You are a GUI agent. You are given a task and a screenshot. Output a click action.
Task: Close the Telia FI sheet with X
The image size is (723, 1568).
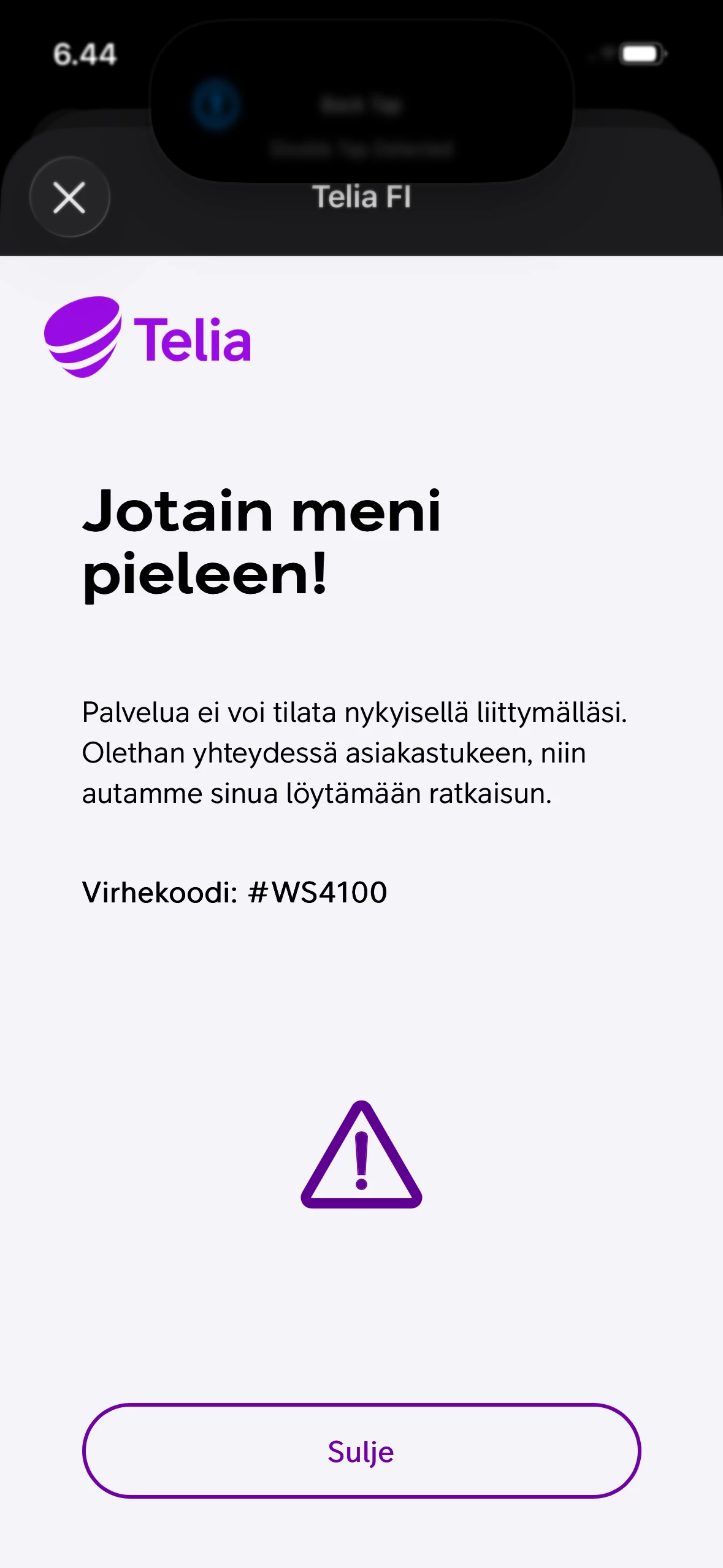(x=69, y=198)
